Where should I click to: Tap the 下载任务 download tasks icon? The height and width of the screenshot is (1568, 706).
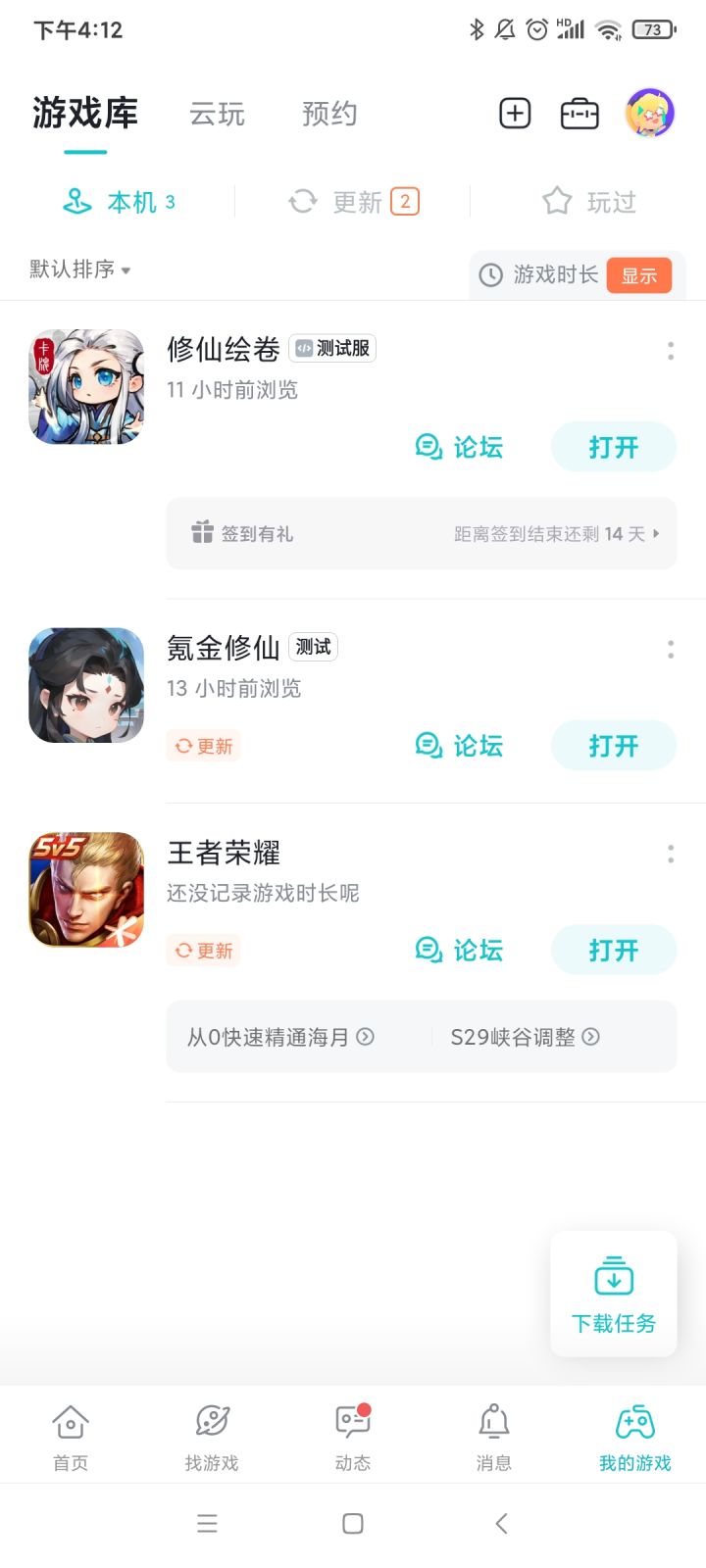(613, 1292)
